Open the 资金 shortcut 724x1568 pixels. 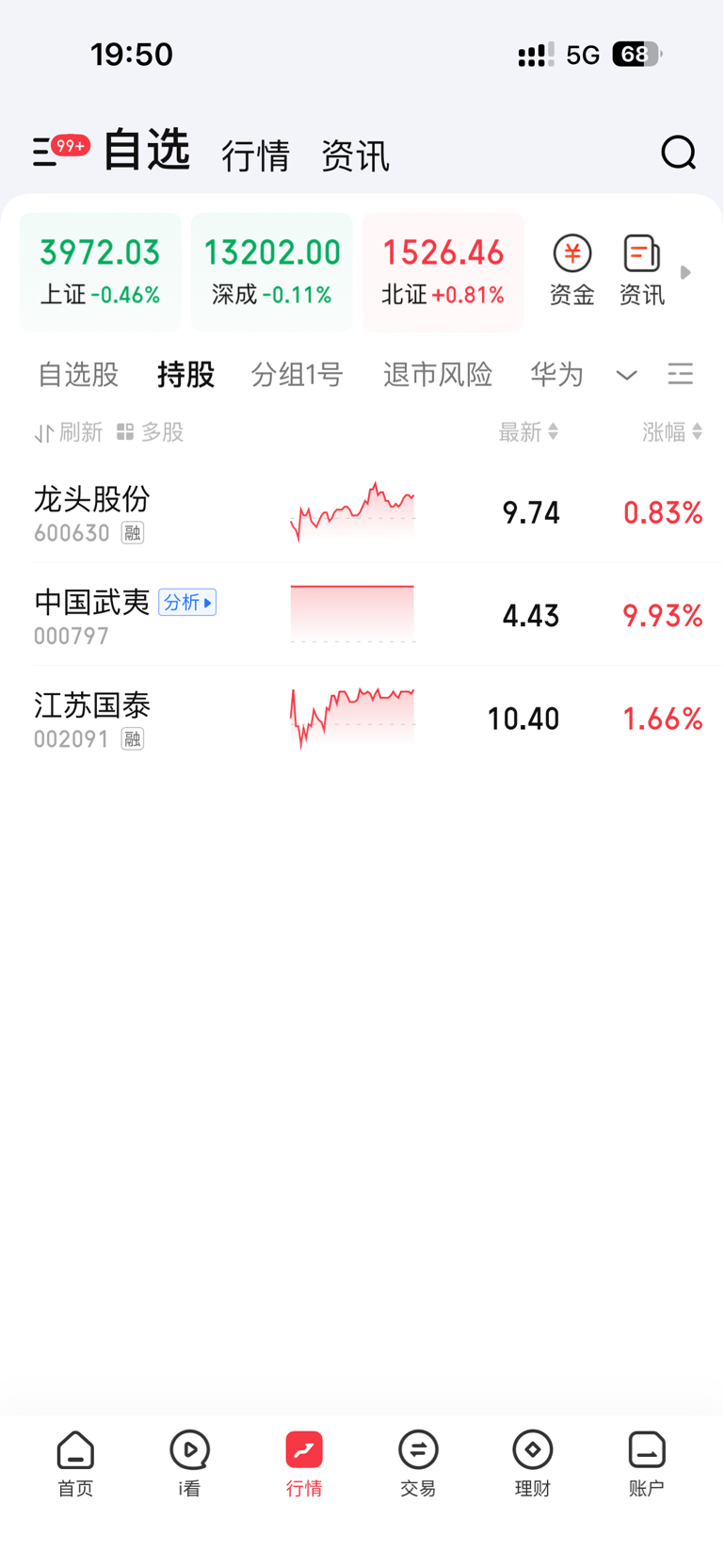coord(571,271)
